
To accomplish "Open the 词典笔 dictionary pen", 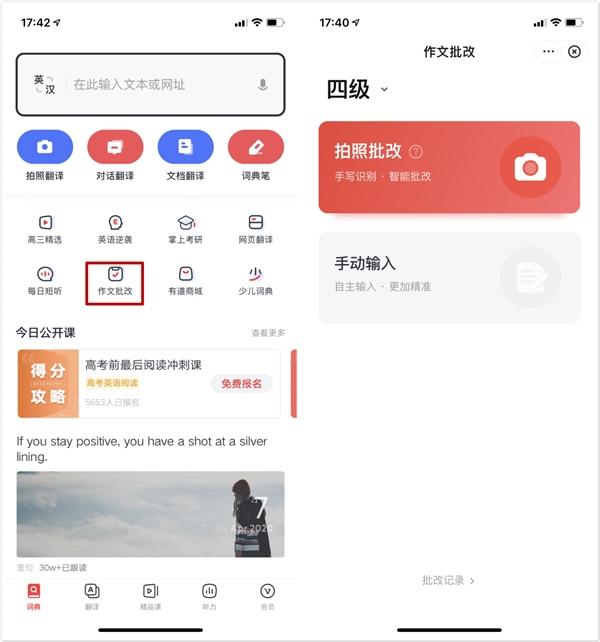I will pos(255,147).
